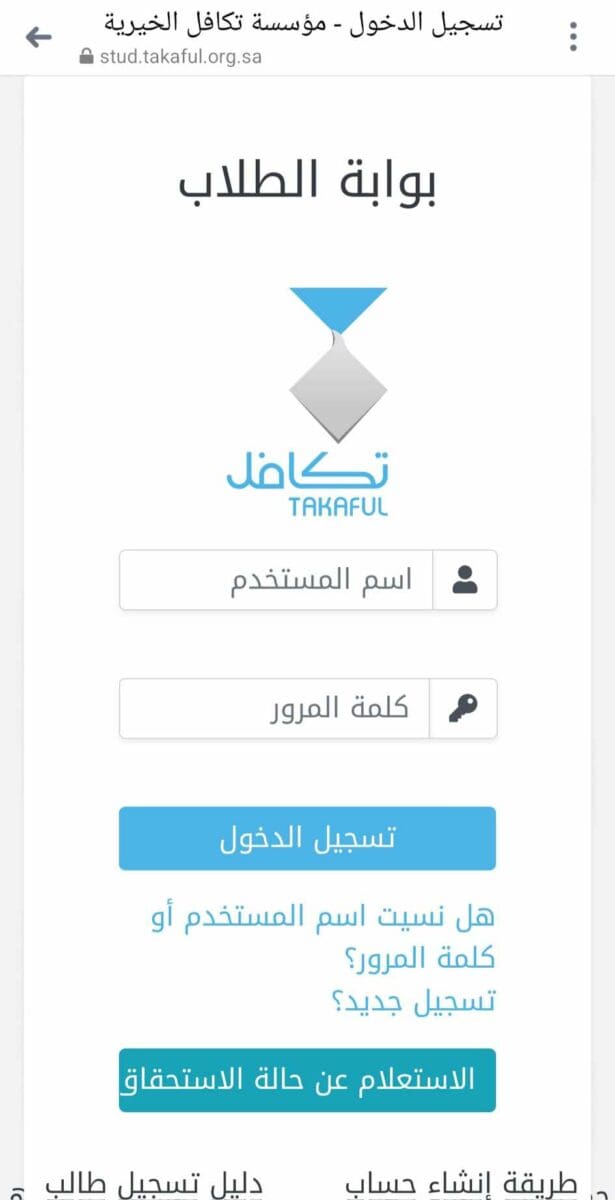This screenshot has height=1200, width=615.
Task: Tap الاستعلام عن حالة الاستحقاق button
Action: 307,1080
